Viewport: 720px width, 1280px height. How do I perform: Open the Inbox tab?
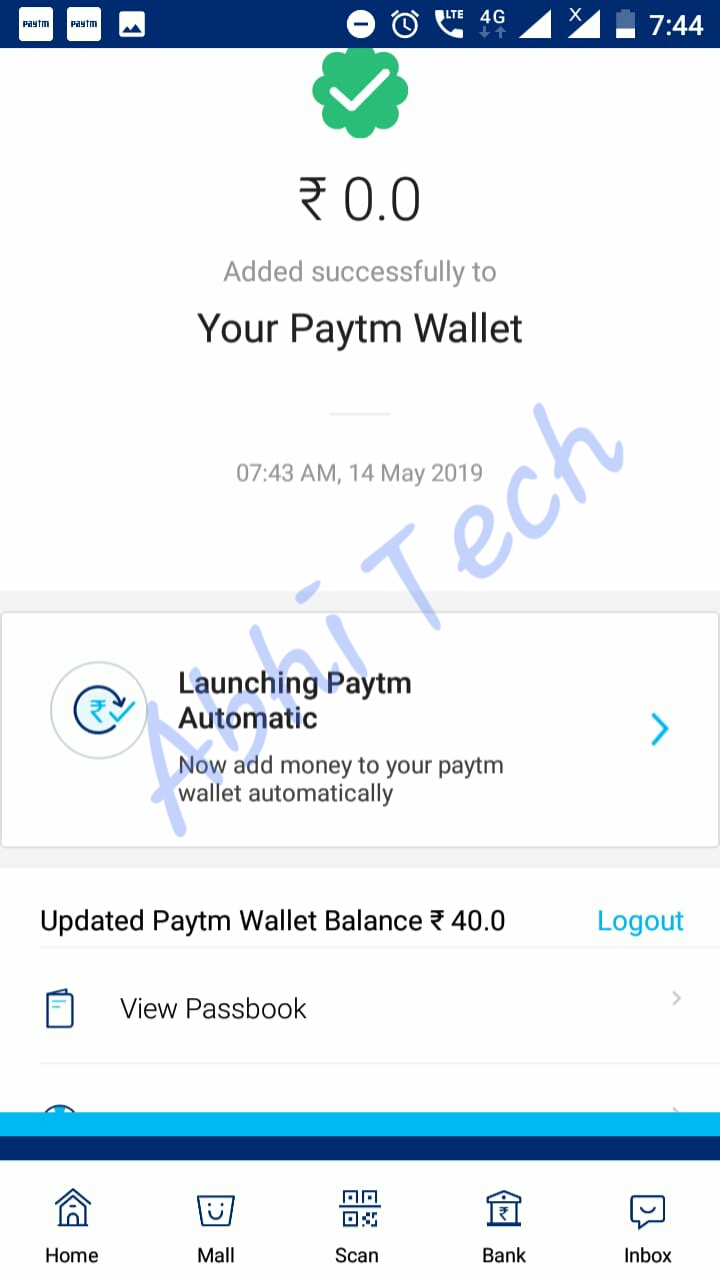[648, 1226]
